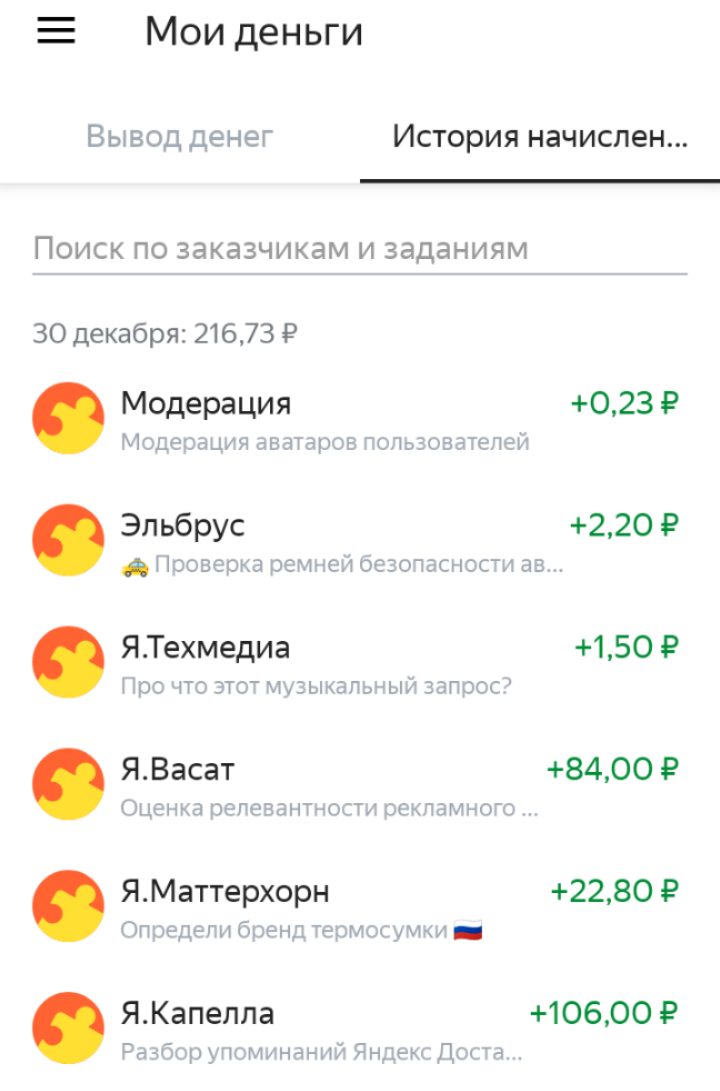
Task: Click the Я.Васат avatar icon
Action: click(67, 783)
